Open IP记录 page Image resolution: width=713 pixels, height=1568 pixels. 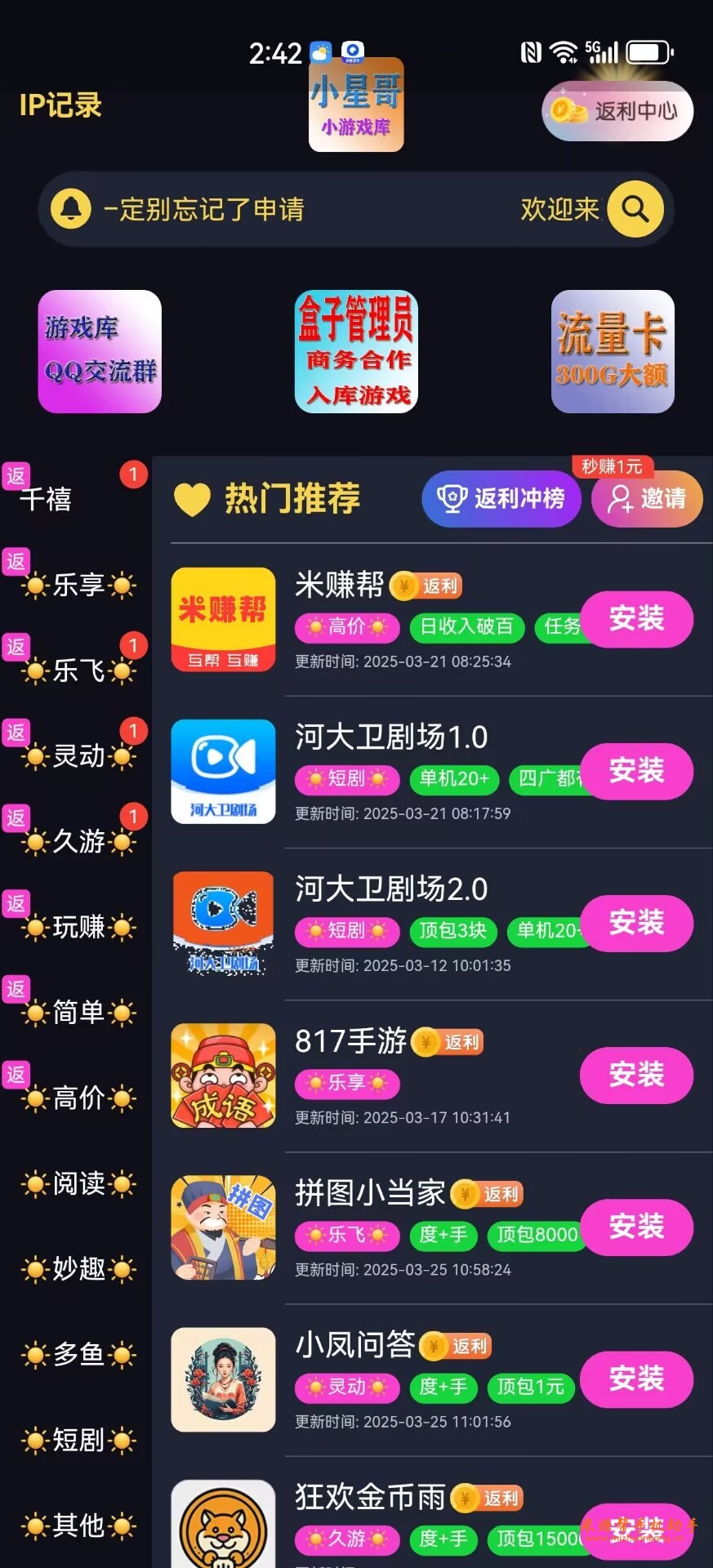click(x=60, y=105)
